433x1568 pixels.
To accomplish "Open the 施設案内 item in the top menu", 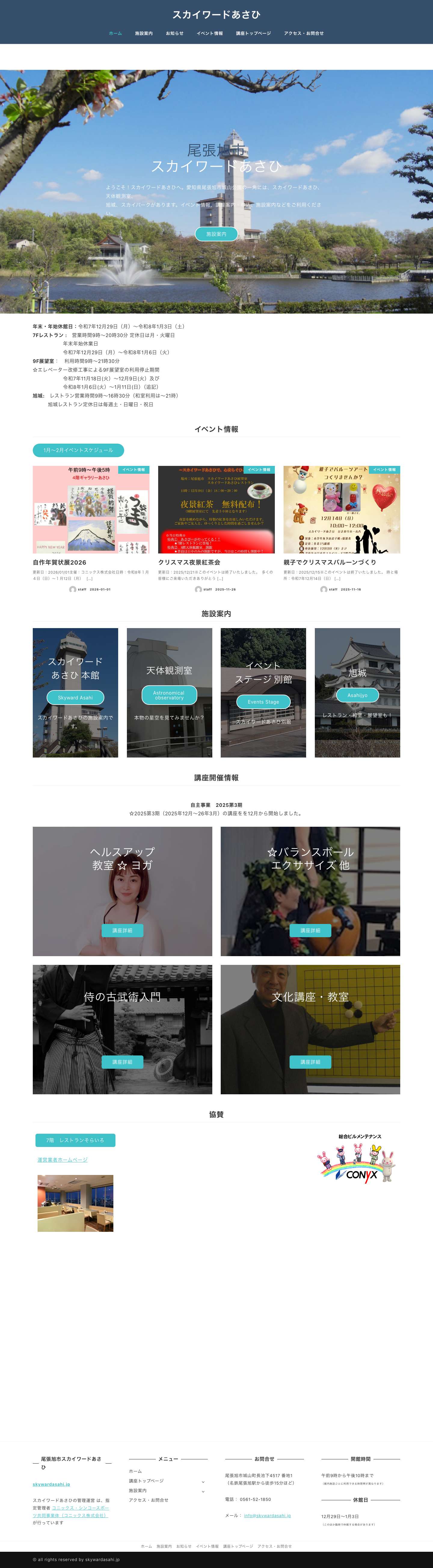I will point(143,33).
